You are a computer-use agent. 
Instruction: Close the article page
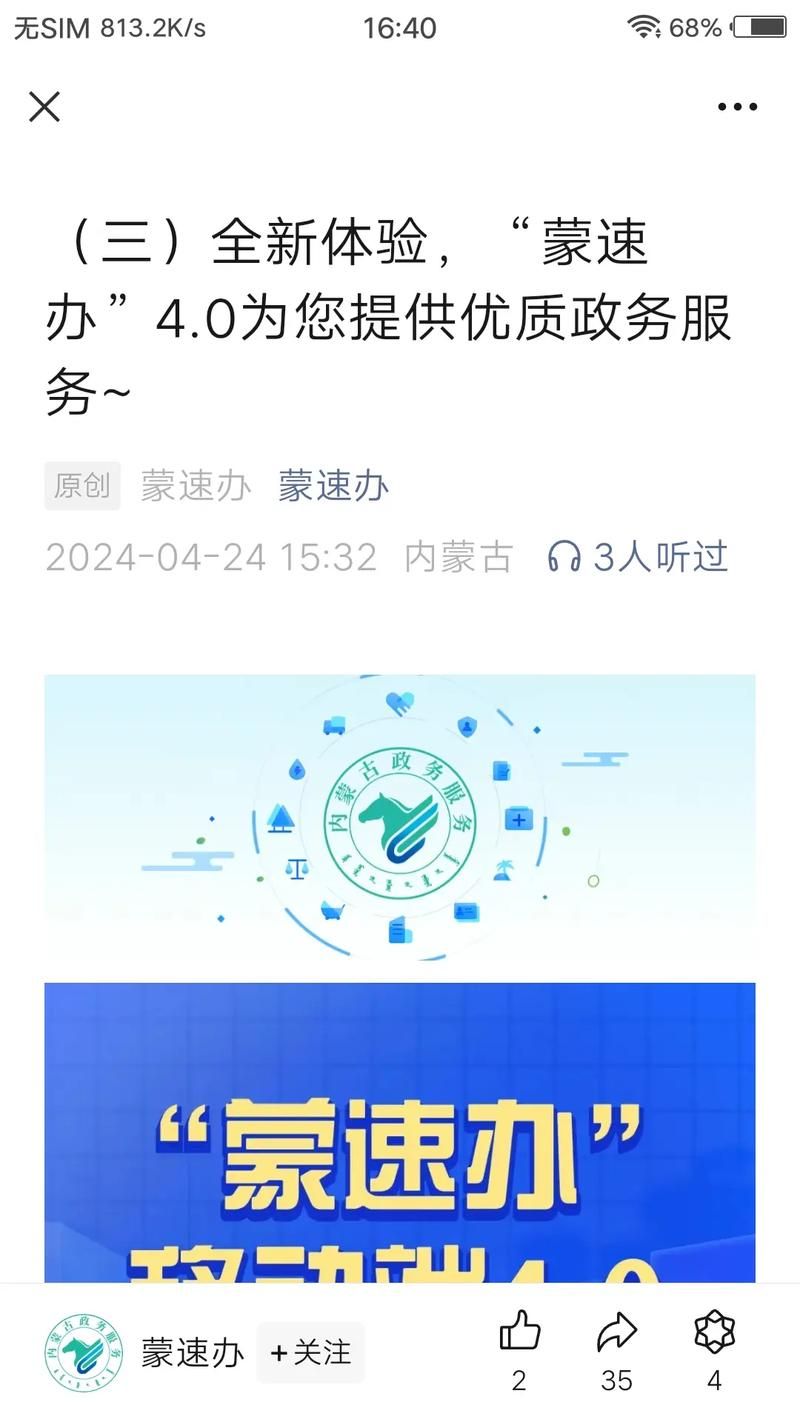click(x=44, y=107)
